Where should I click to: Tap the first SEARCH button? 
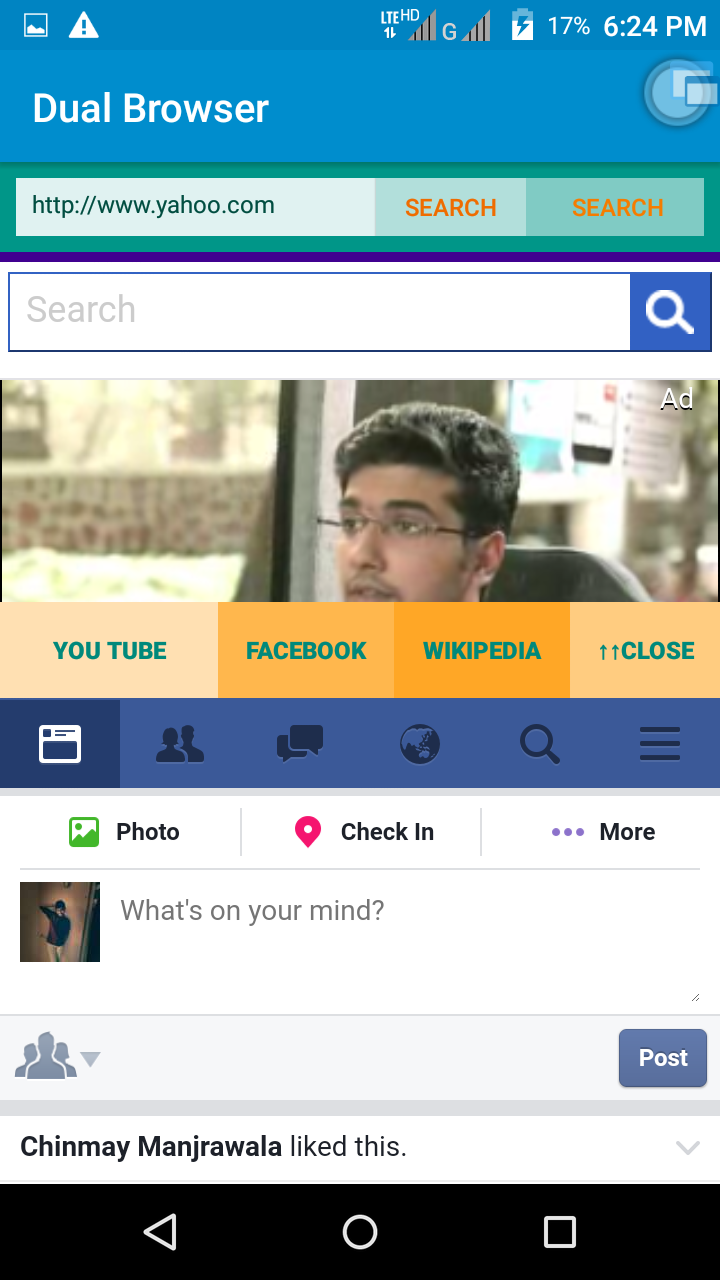pyautogui.click(x=450, y=207)
